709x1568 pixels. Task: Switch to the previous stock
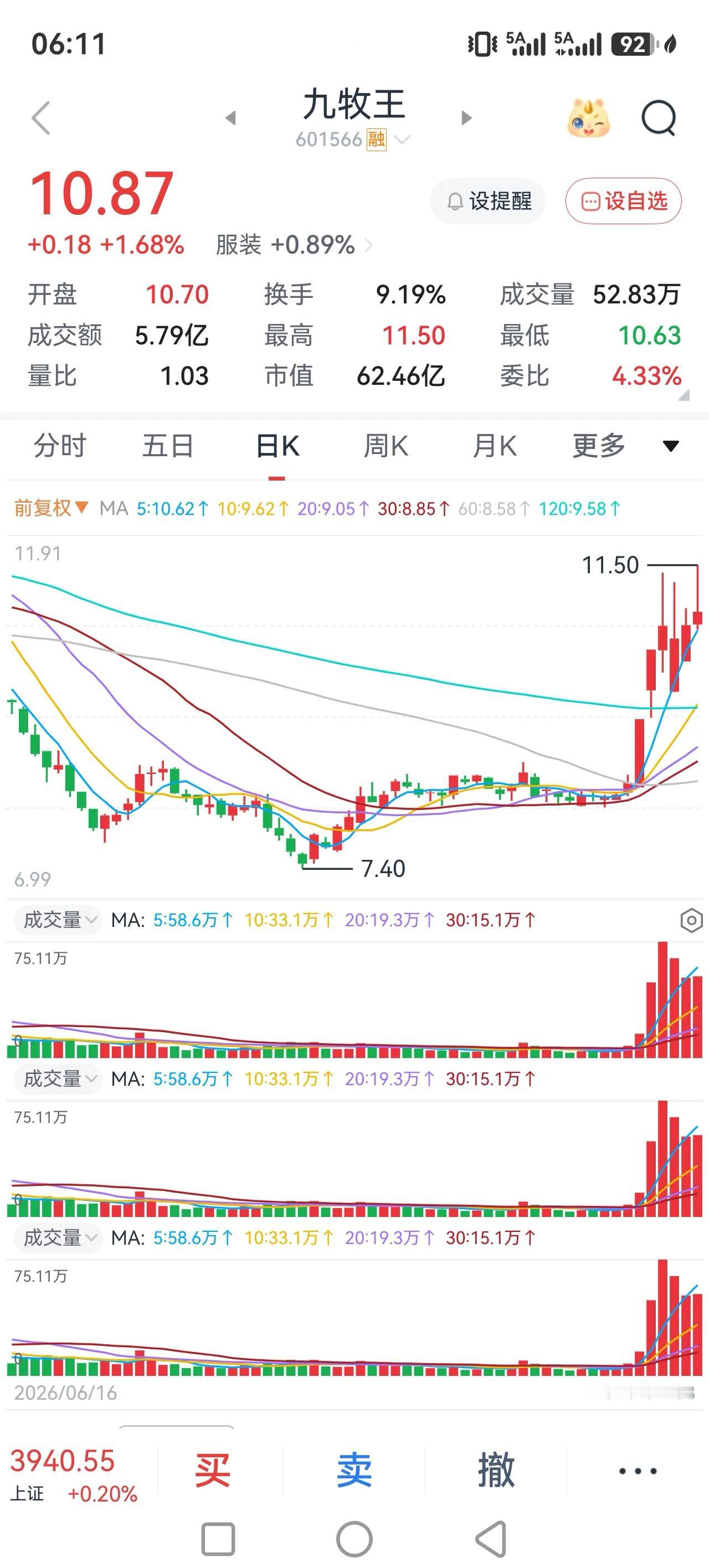tap(231, 117)
